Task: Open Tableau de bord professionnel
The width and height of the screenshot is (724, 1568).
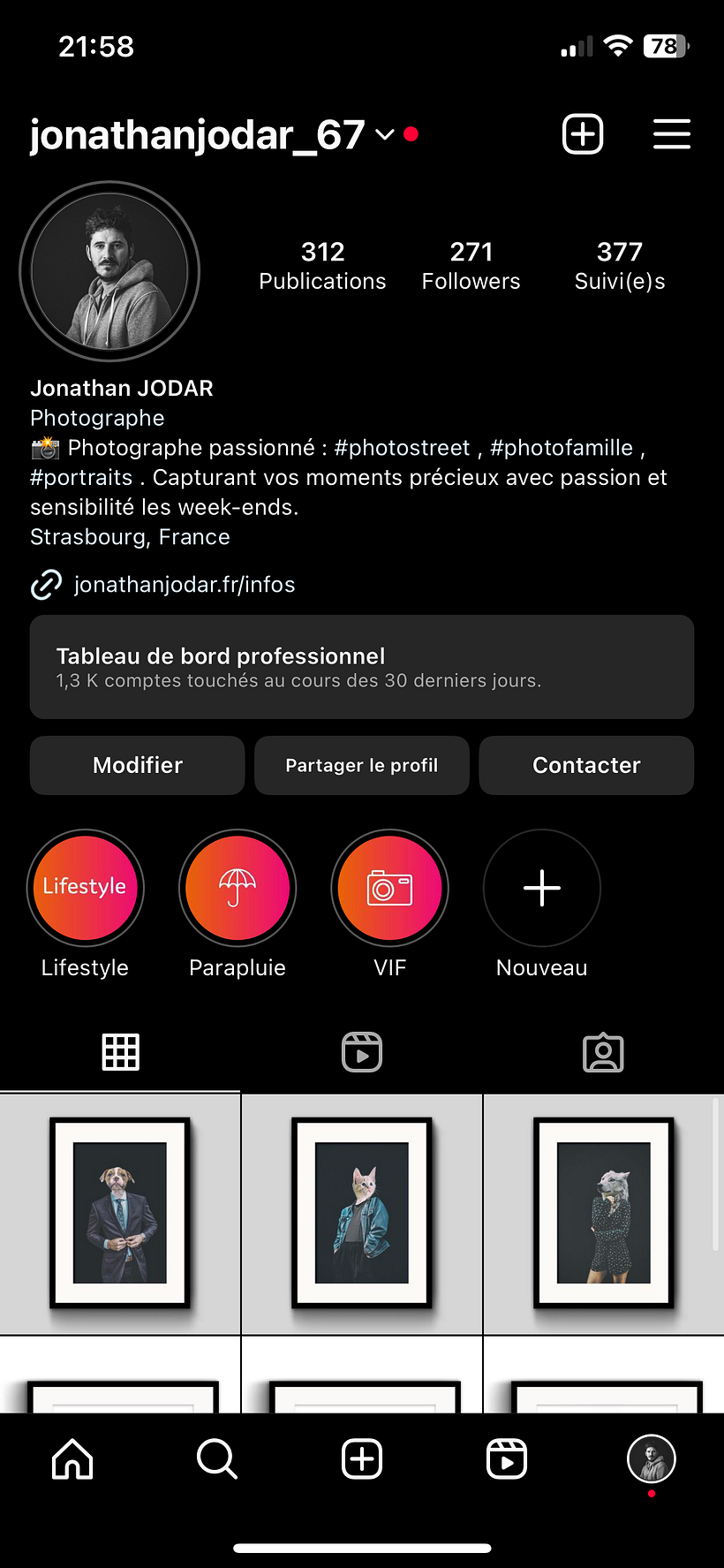Action: [362, 667]
